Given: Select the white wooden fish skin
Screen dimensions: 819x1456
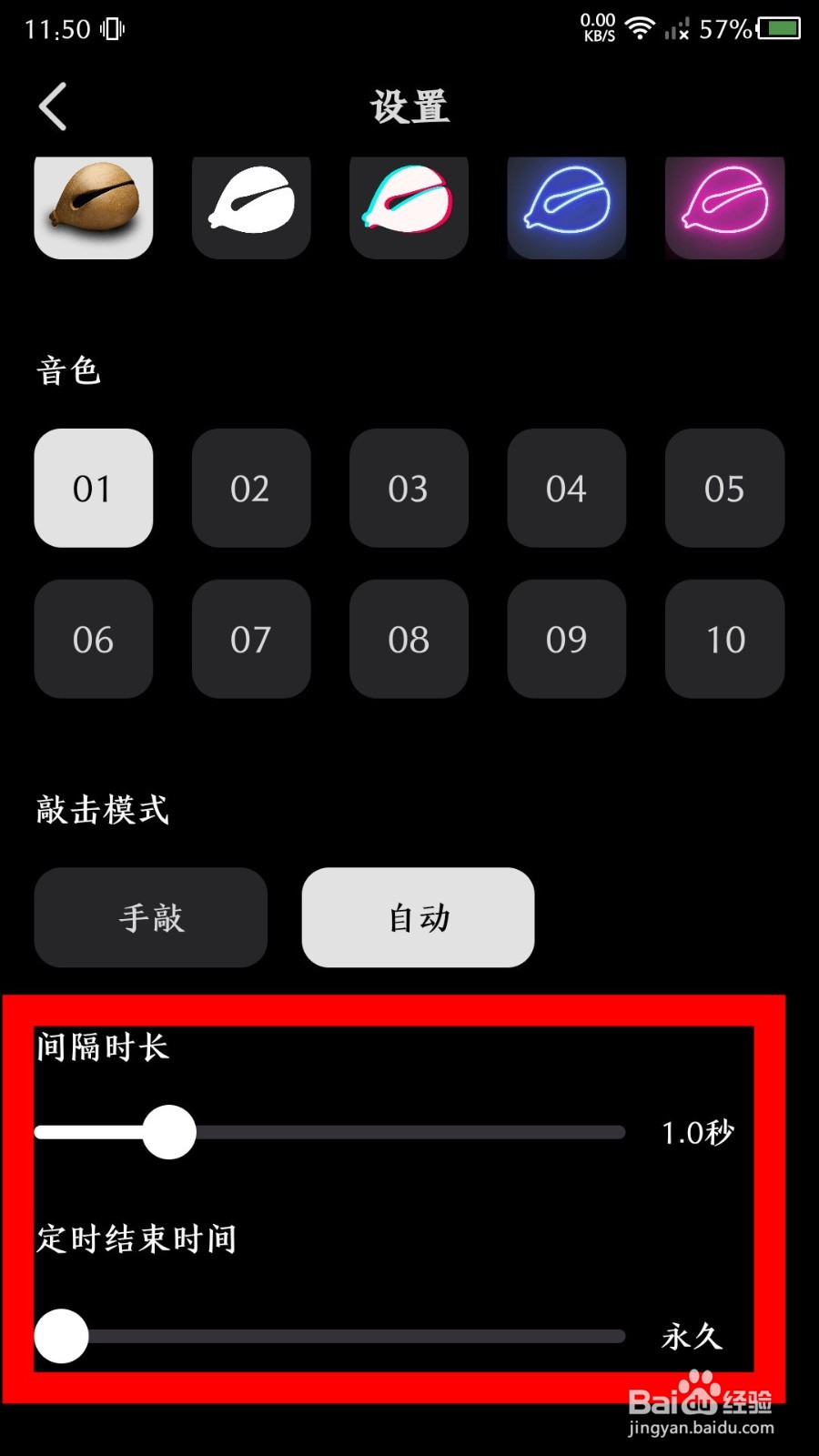Looking at the screenshot, I should pos(251,207).
